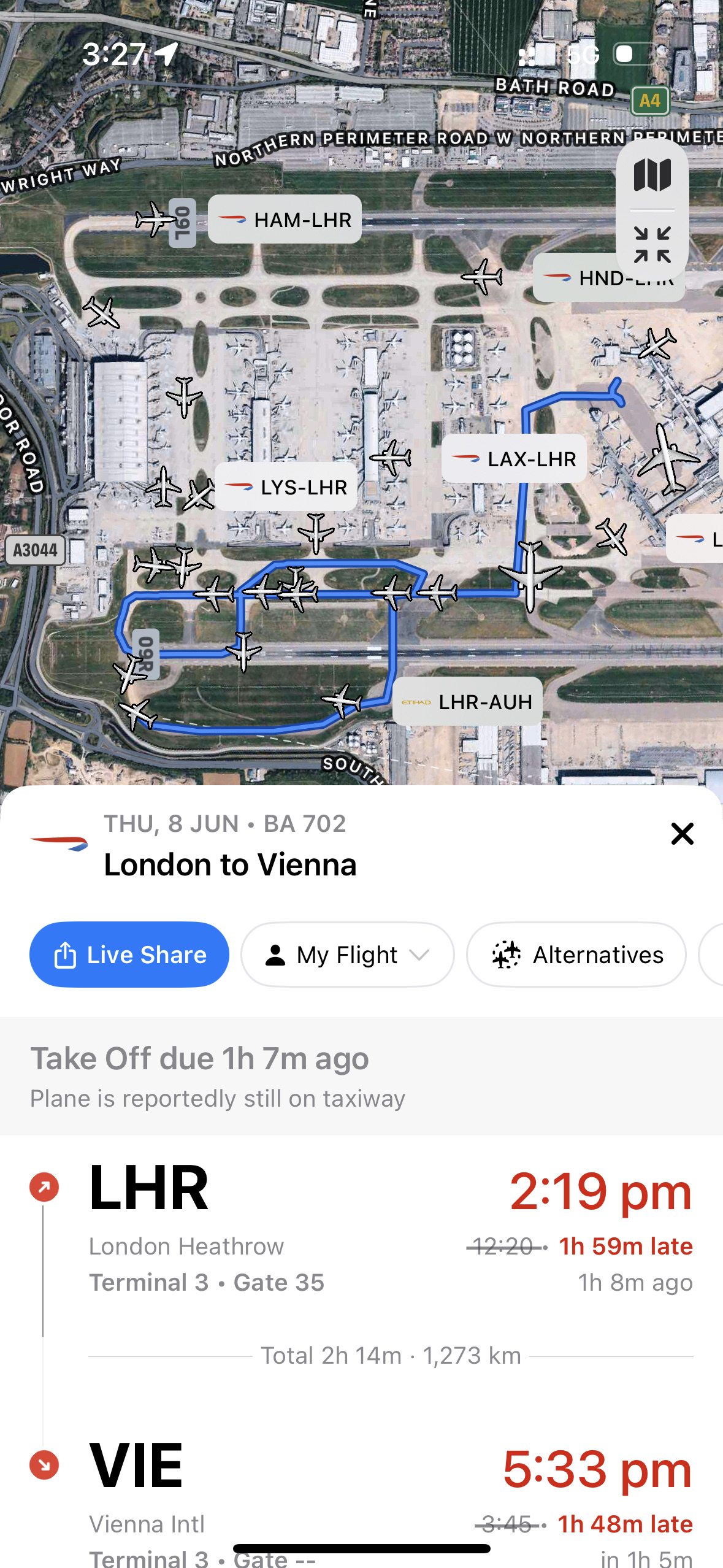
Task: Tap the Live Share button
Action: coord(129,955)
